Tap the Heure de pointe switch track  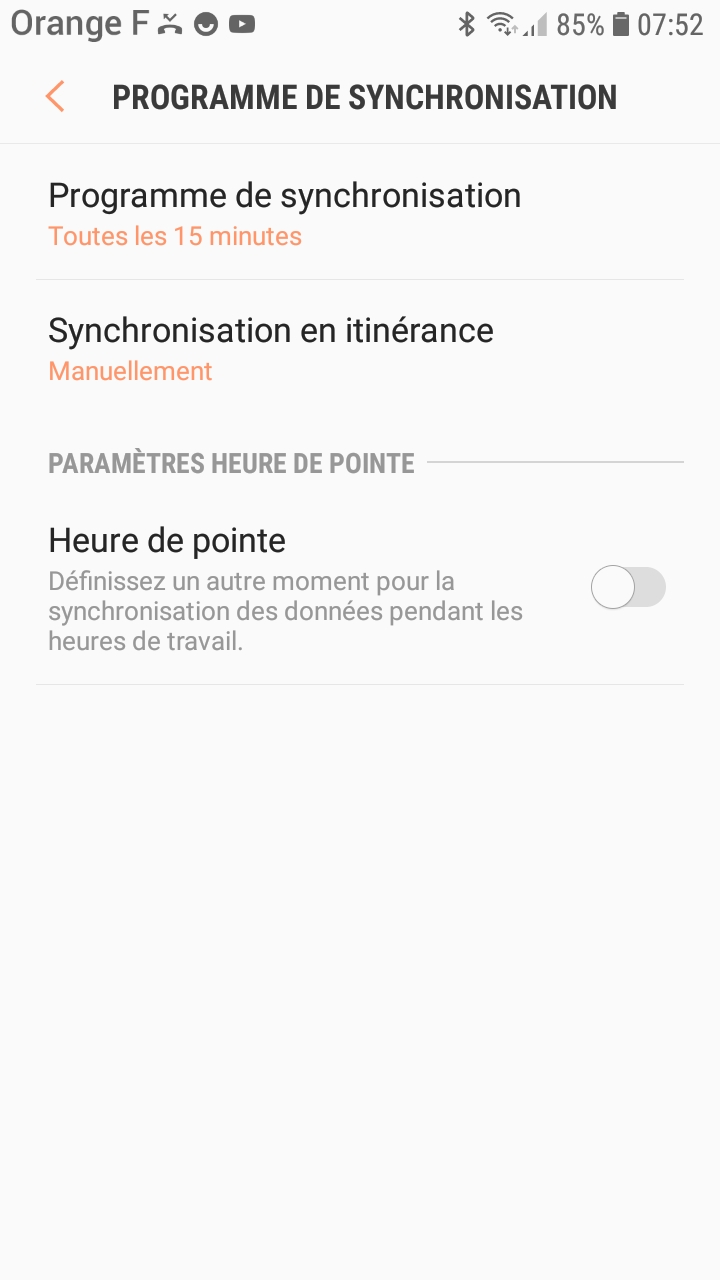(628, 588)
